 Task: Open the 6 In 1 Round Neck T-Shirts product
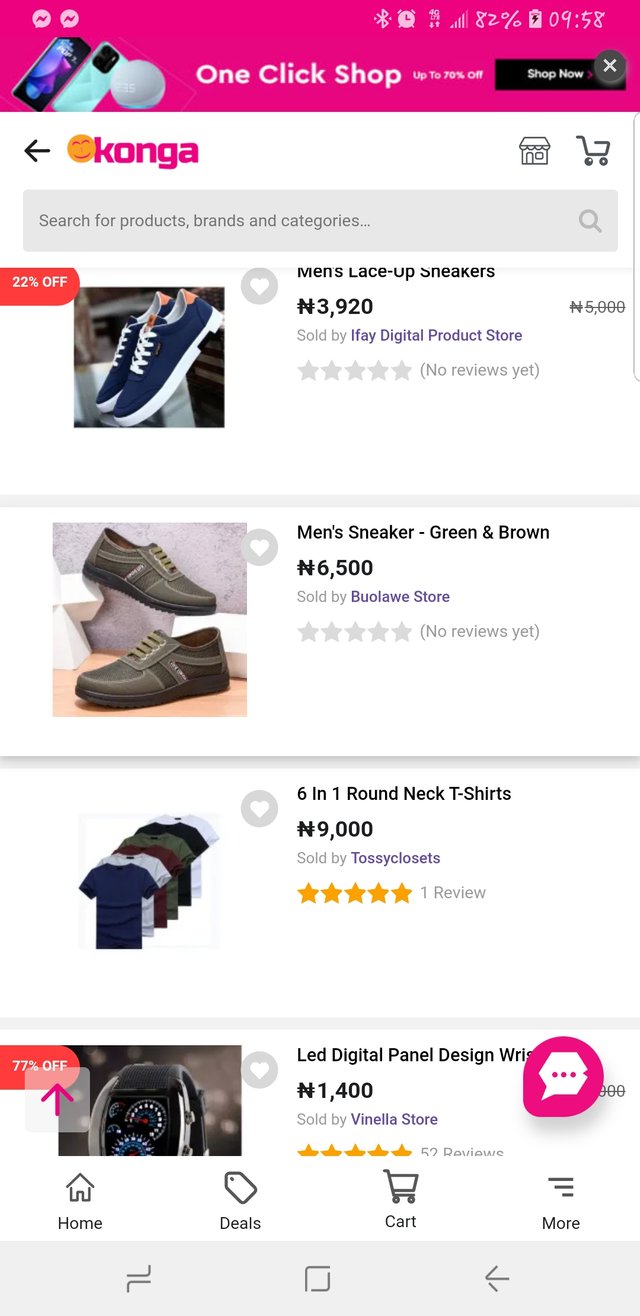point(404,794)
